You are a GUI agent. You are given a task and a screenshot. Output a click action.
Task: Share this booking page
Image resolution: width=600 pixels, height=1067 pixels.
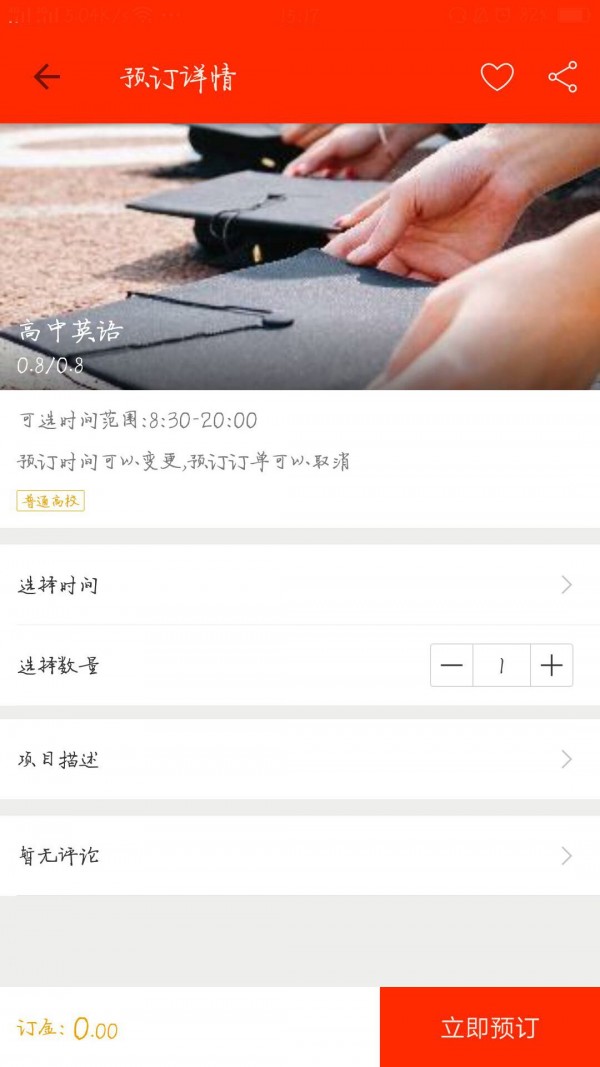tap(563, 77)
